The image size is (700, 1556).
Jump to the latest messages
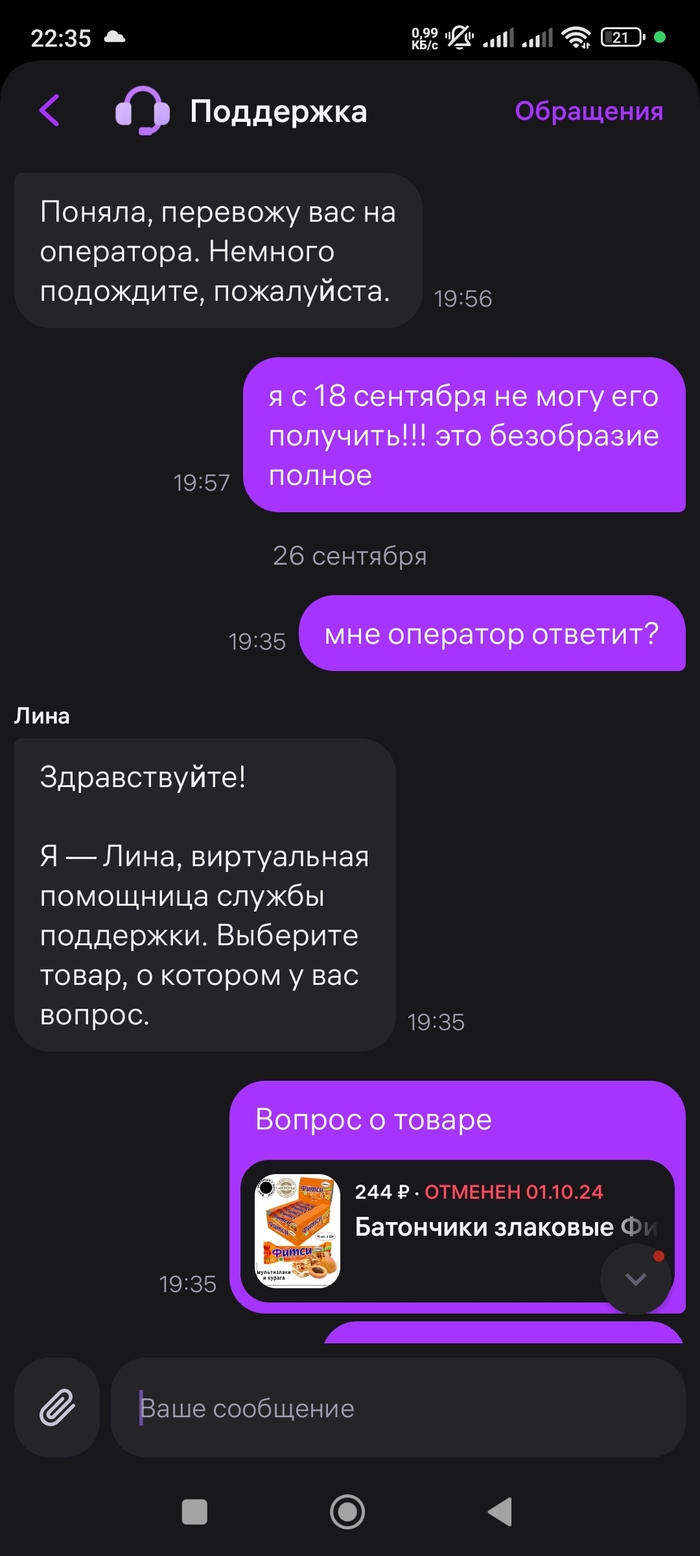(636, 1279)
